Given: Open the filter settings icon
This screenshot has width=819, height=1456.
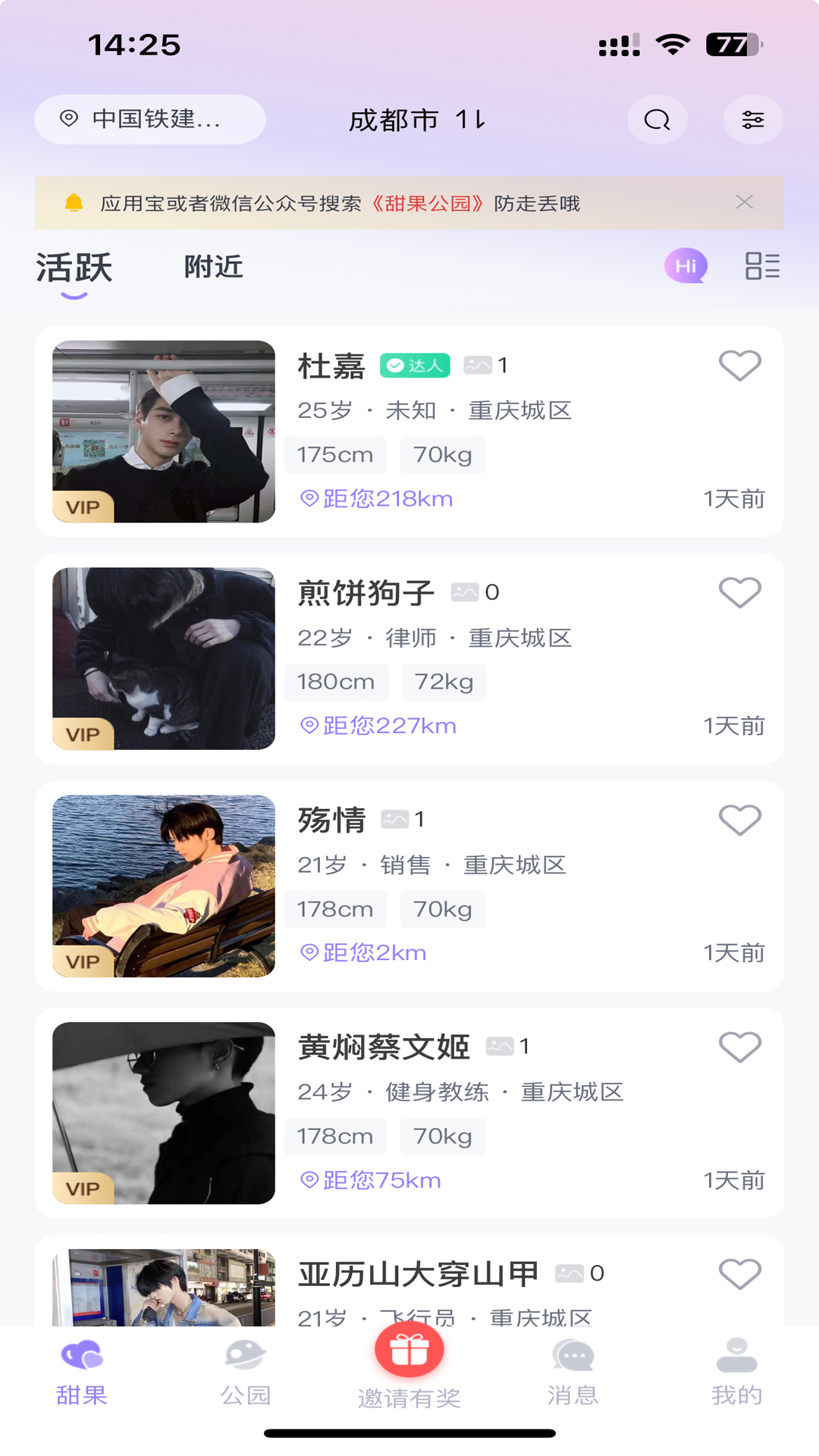Looking at the screenshot, I should pyautogui.click(x=753, y=120).
